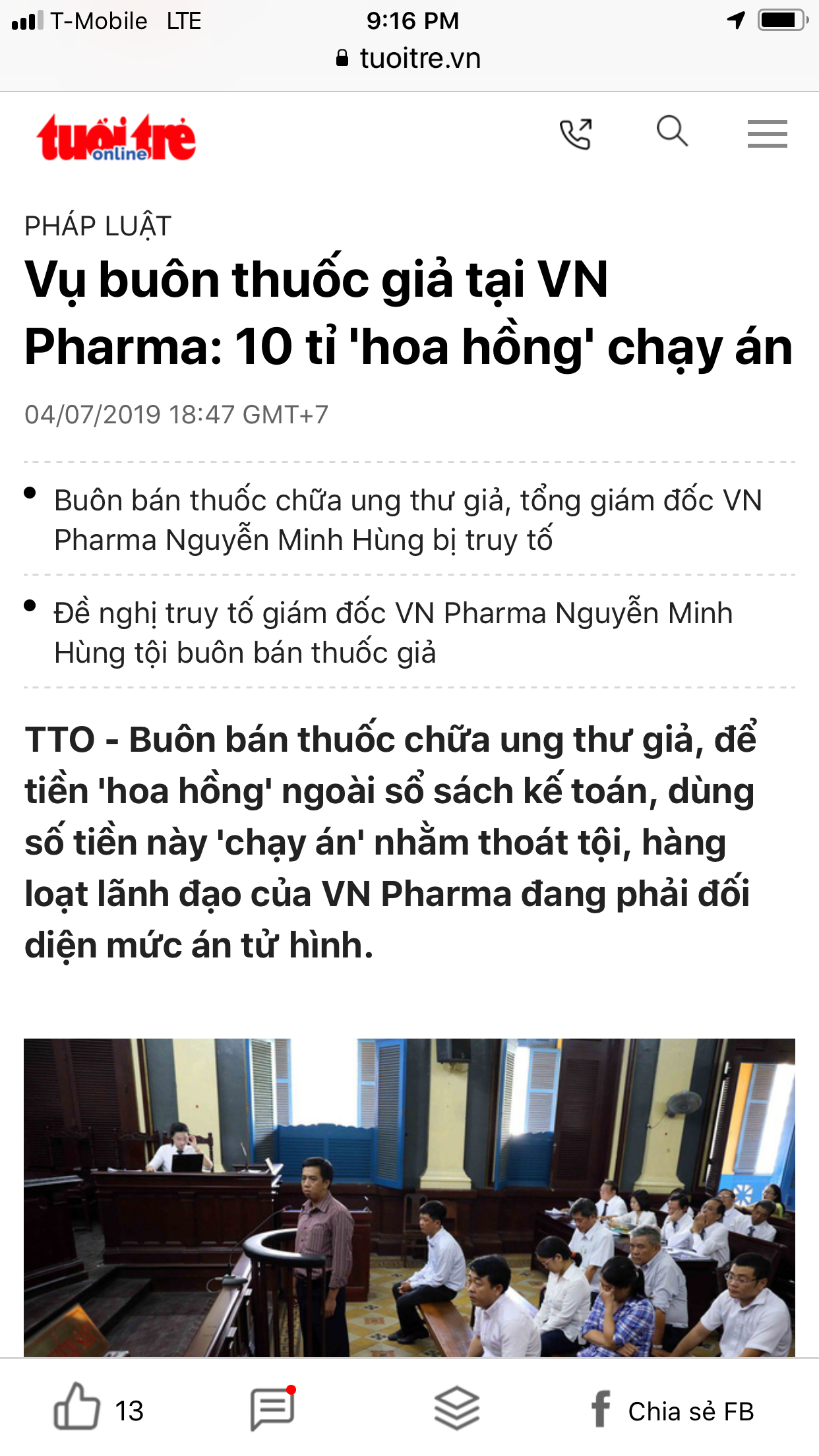Go to Tuổi Trẻ Online homepage logo
Viewport: 819px width, 1456px height.
117,138
